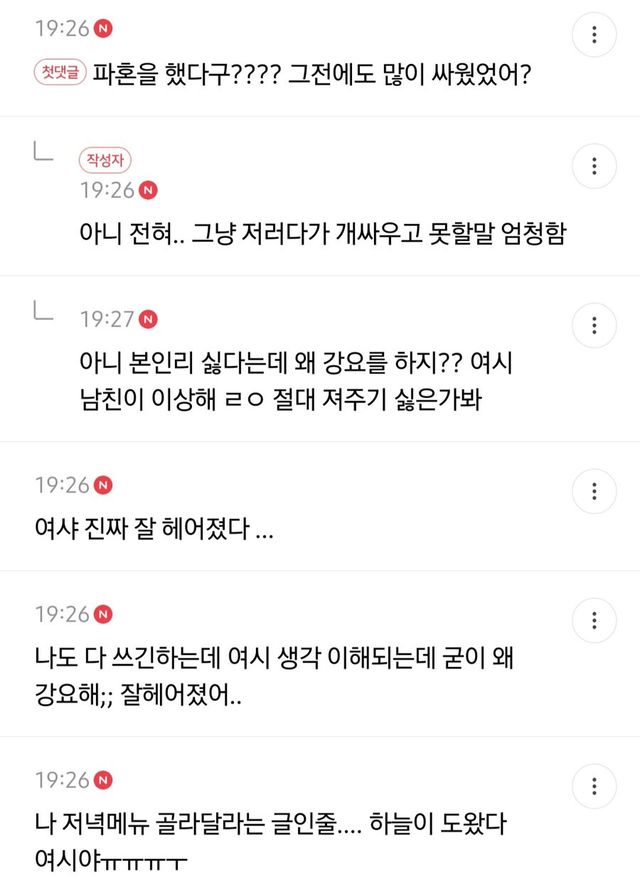Open options for the '파혼을 했다구' comment

coord(594,36)
